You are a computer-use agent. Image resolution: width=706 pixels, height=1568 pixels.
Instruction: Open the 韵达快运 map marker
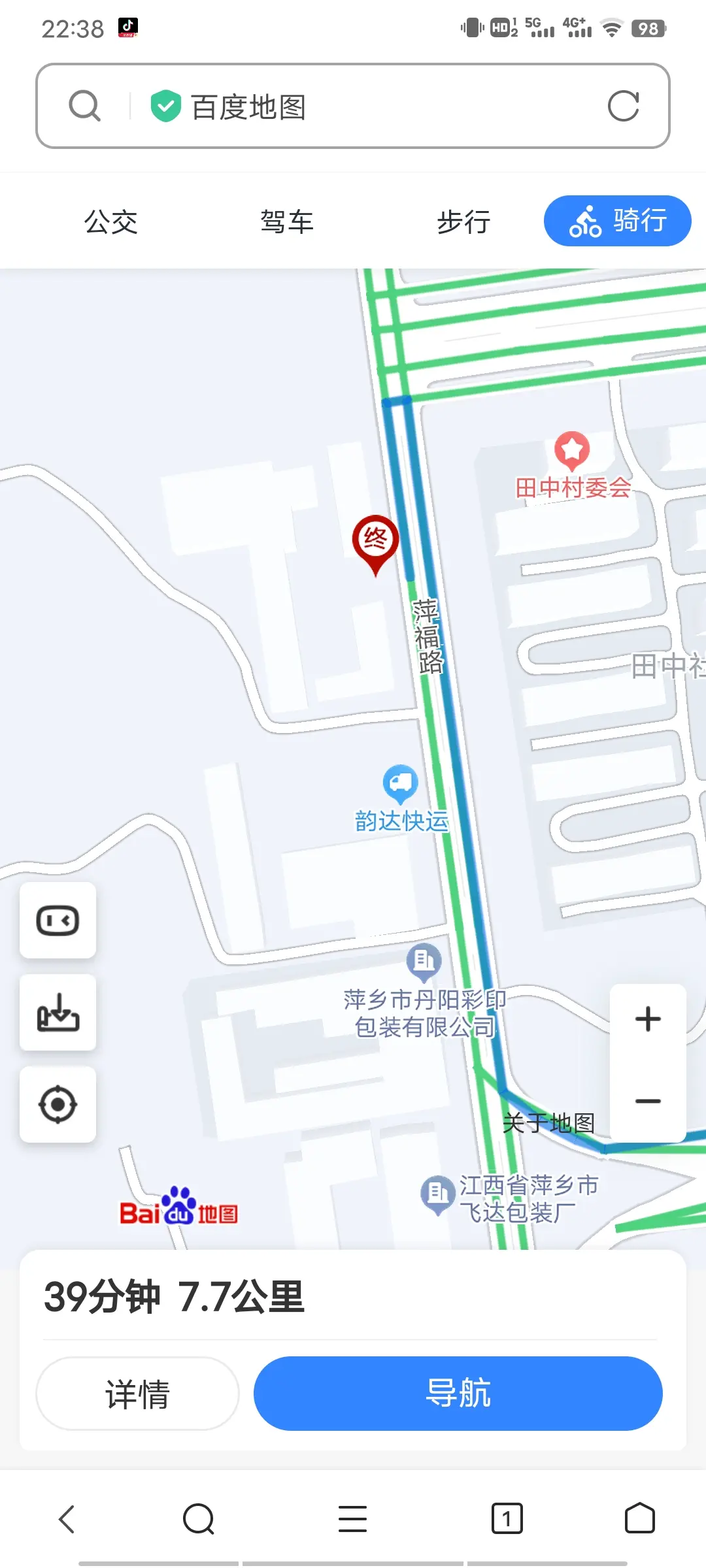tap(401, 784)
